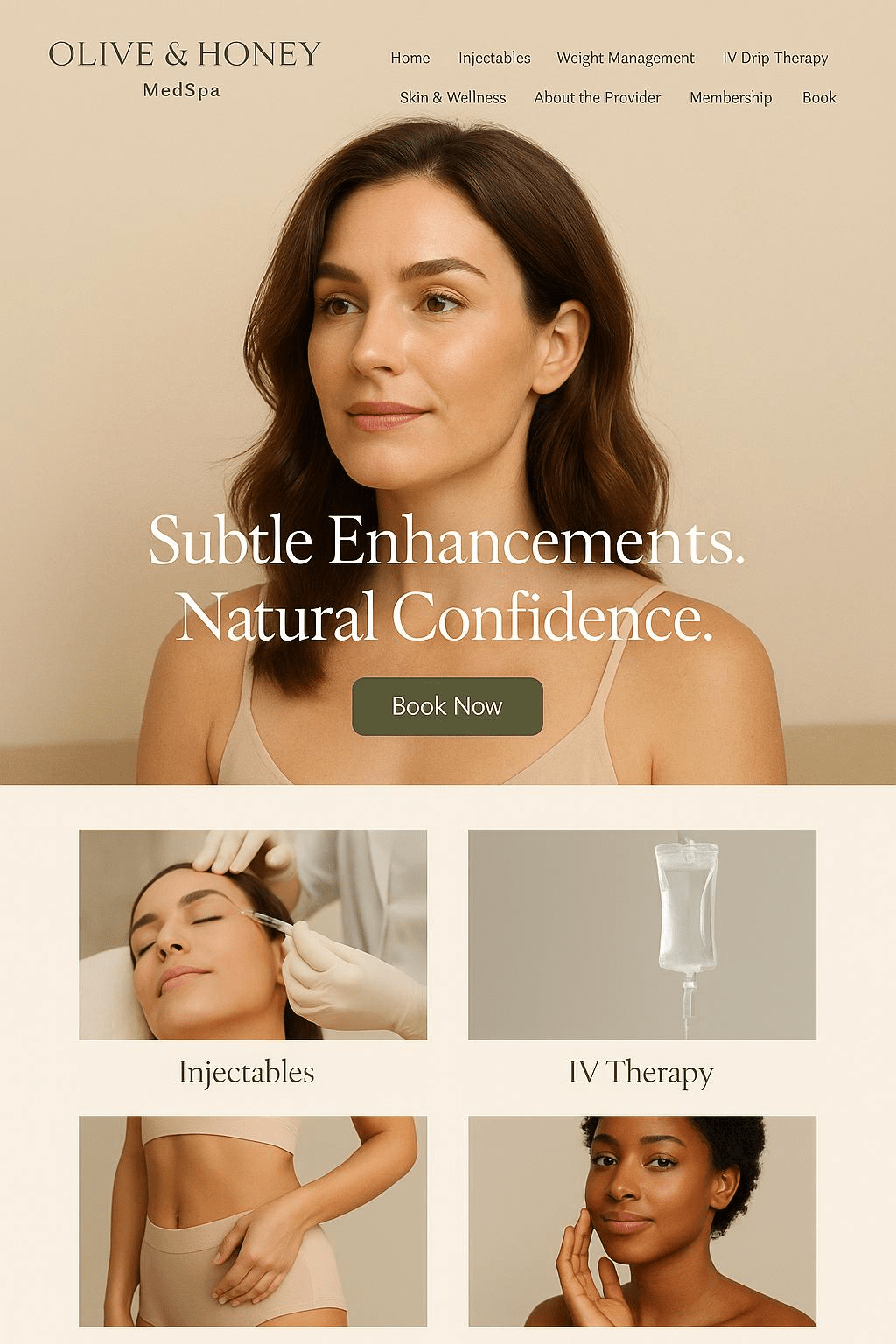The height and width of the screenshot is (1344, 896).
Task: Open the body contouring photo tile
Action: pos(253,1221)
